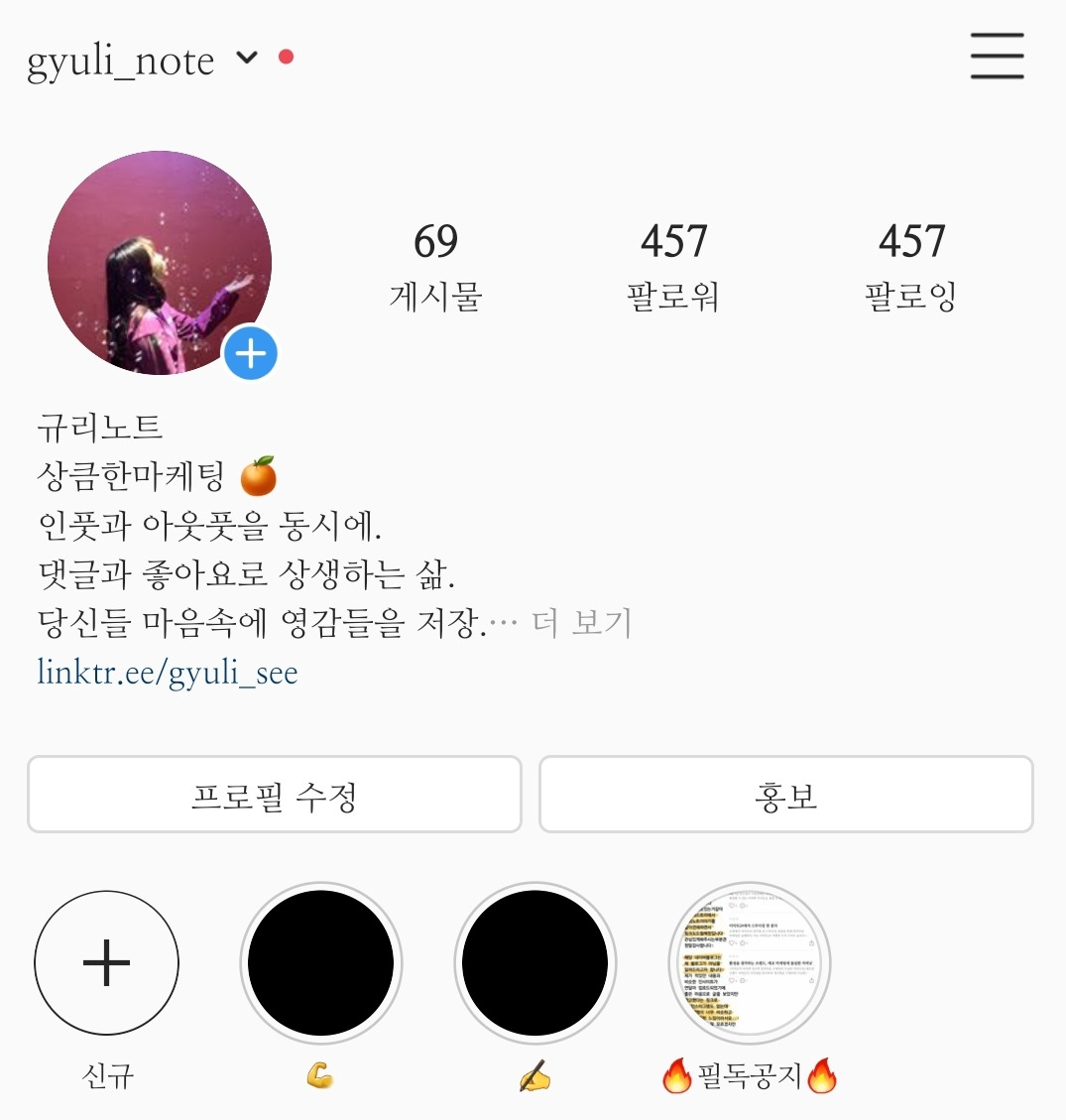This screenshot has height=1120, width=1066.
Task: Tap the blue plus on profile photo
Action: [250, 354]
